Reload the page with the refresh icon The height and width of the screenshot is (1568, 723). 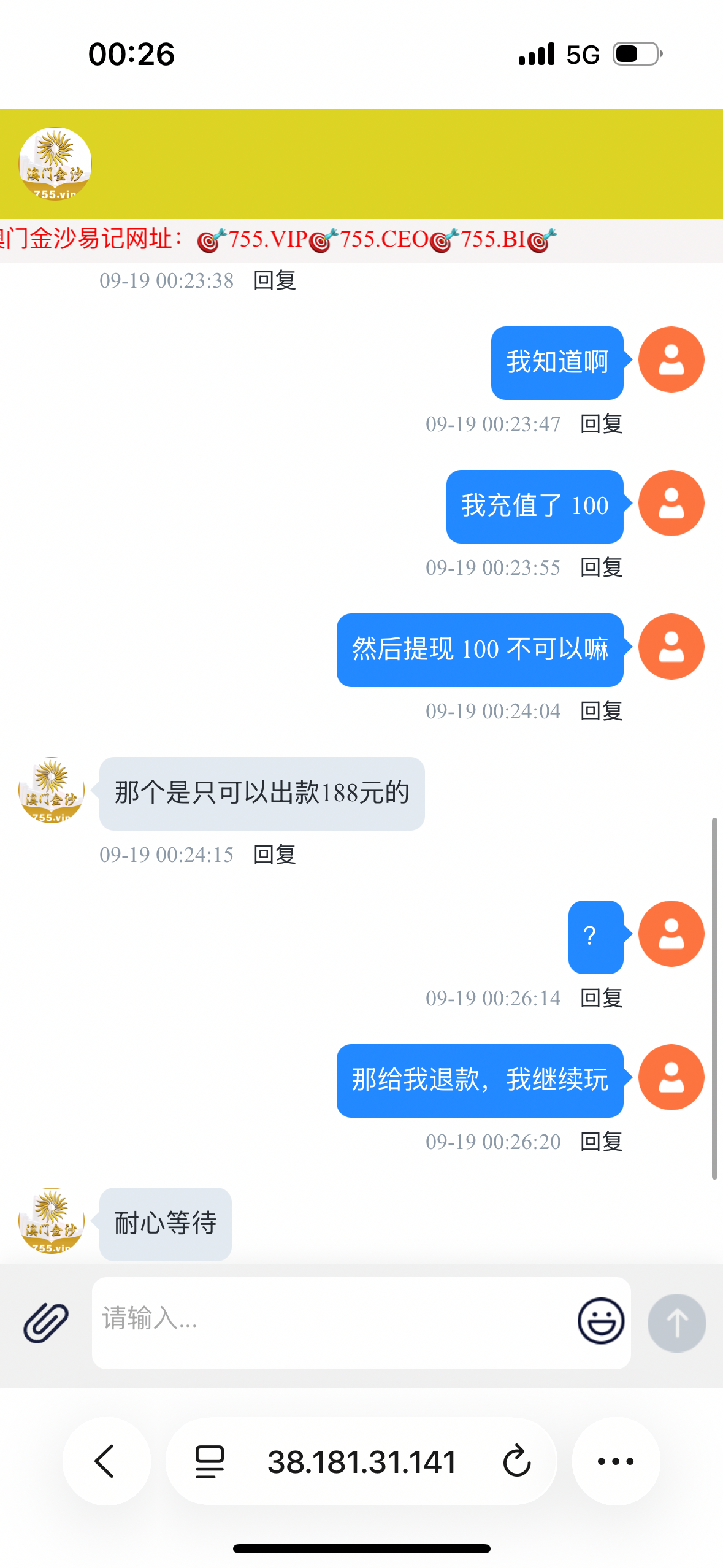pos(516,1461)
